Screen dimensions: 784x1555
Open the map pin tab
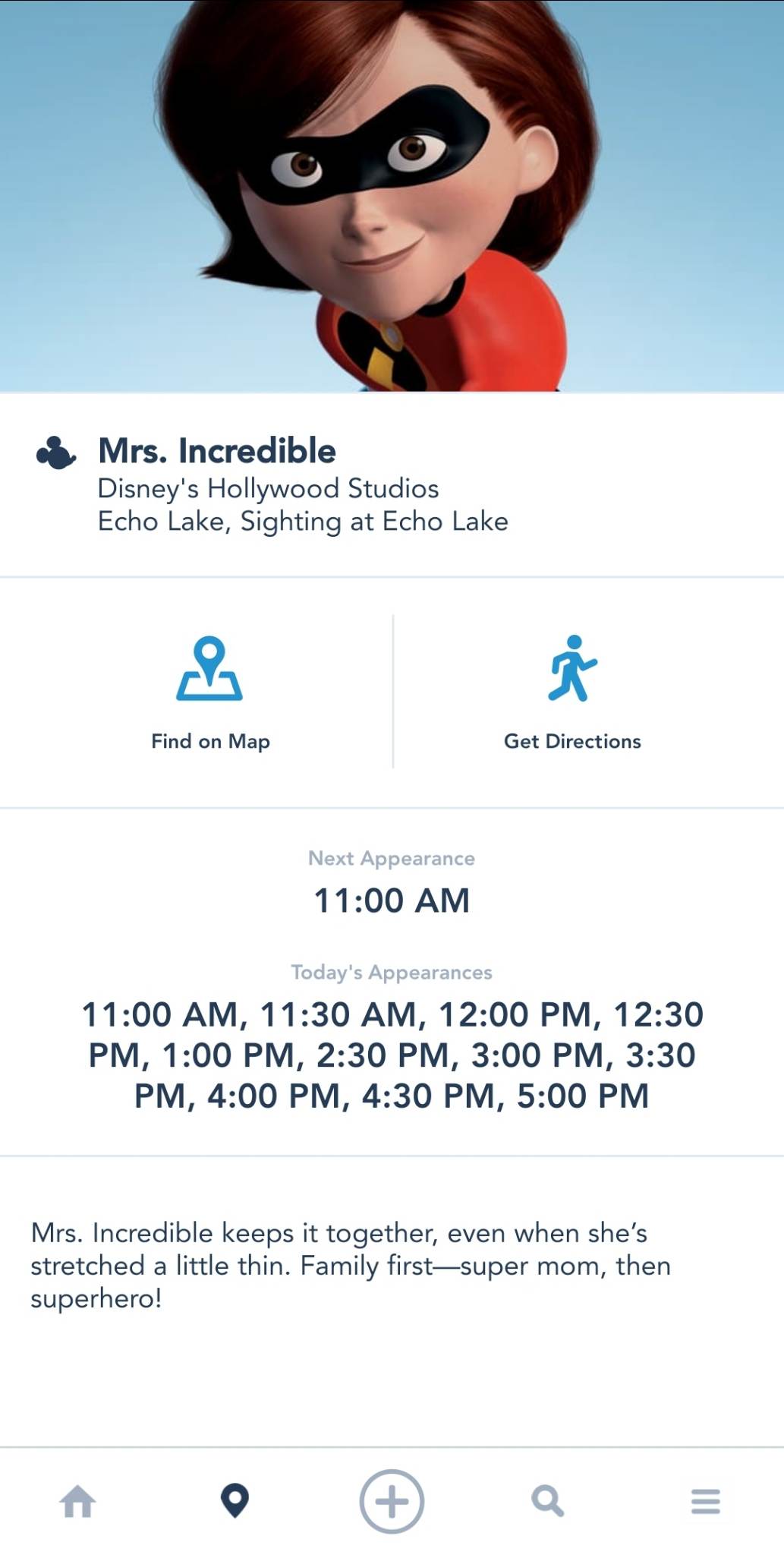235,1500
